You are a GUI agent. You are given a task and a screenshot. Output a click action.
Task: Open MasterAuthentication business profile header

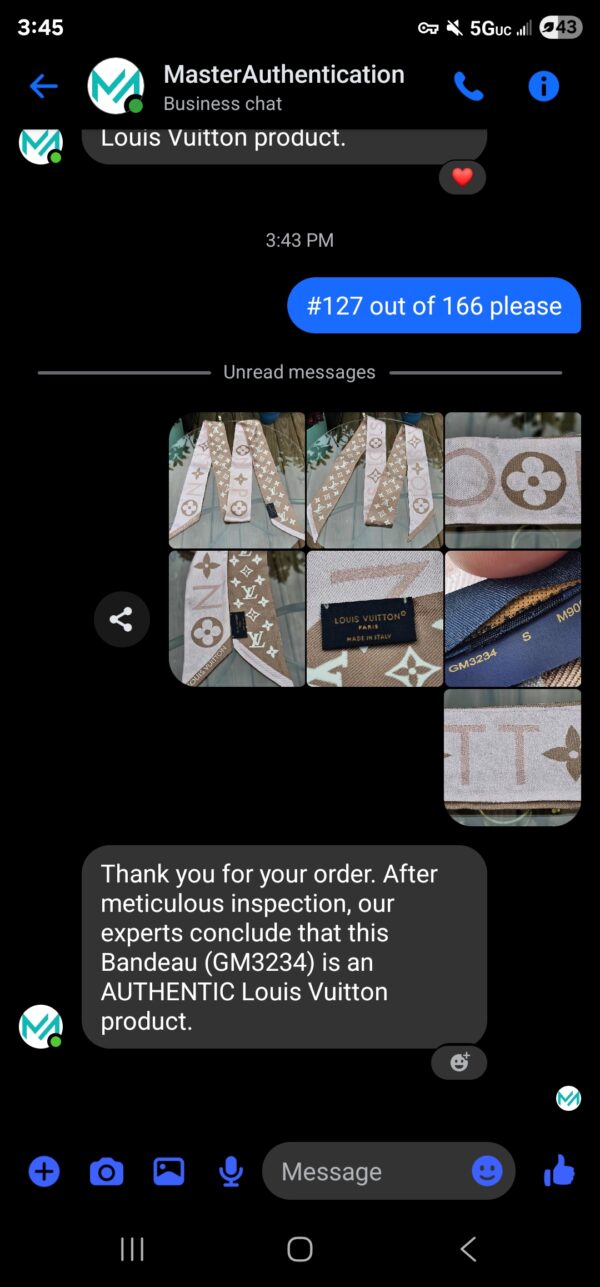click(283, 86)
